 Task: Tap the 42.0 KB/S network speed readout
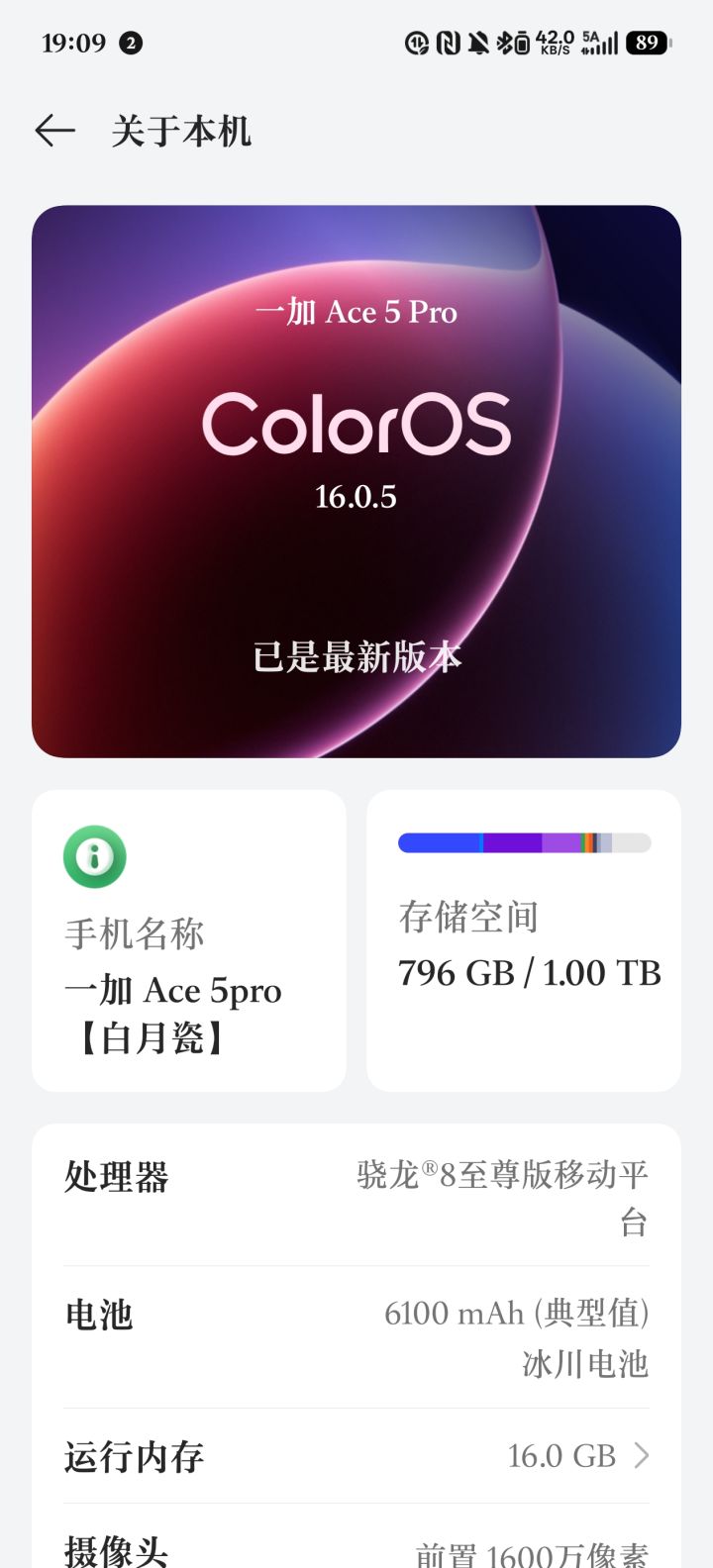[554, 42]
